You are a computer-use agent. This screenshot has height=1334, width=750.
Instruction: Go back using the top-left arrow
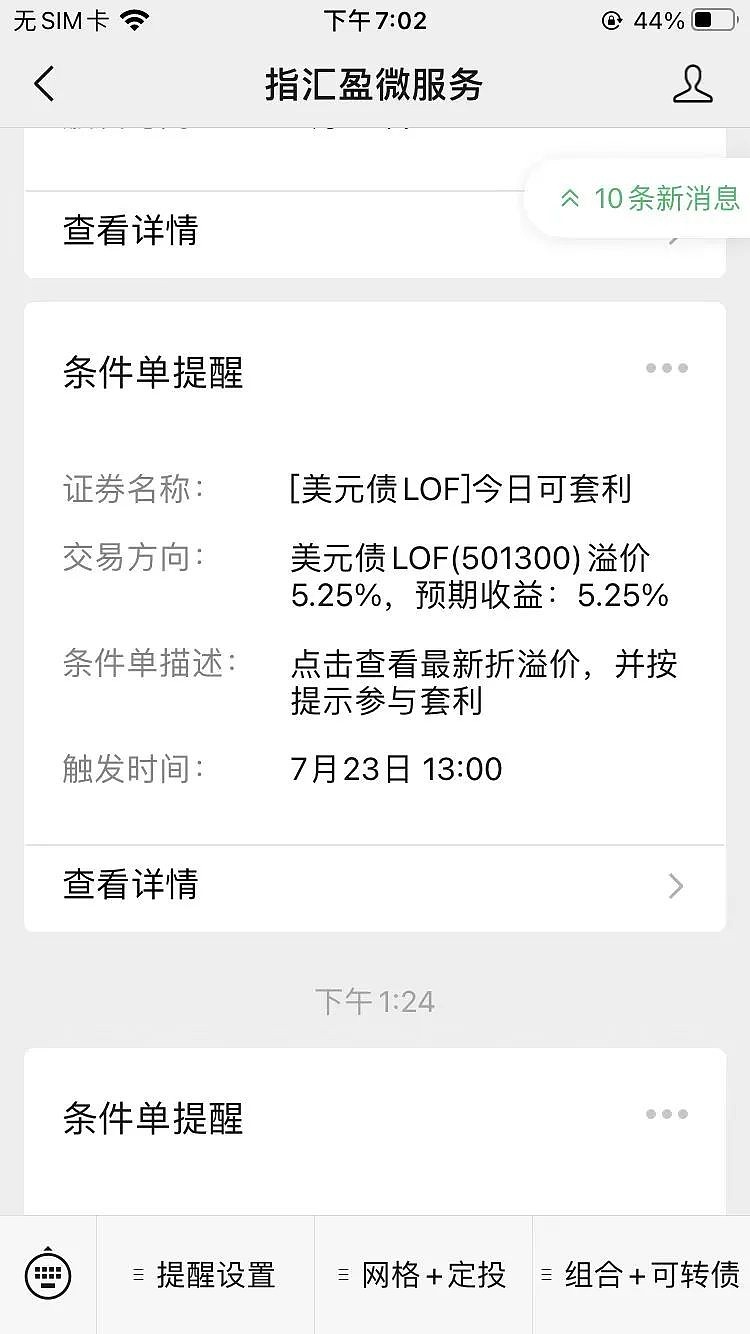coord(44,84)
